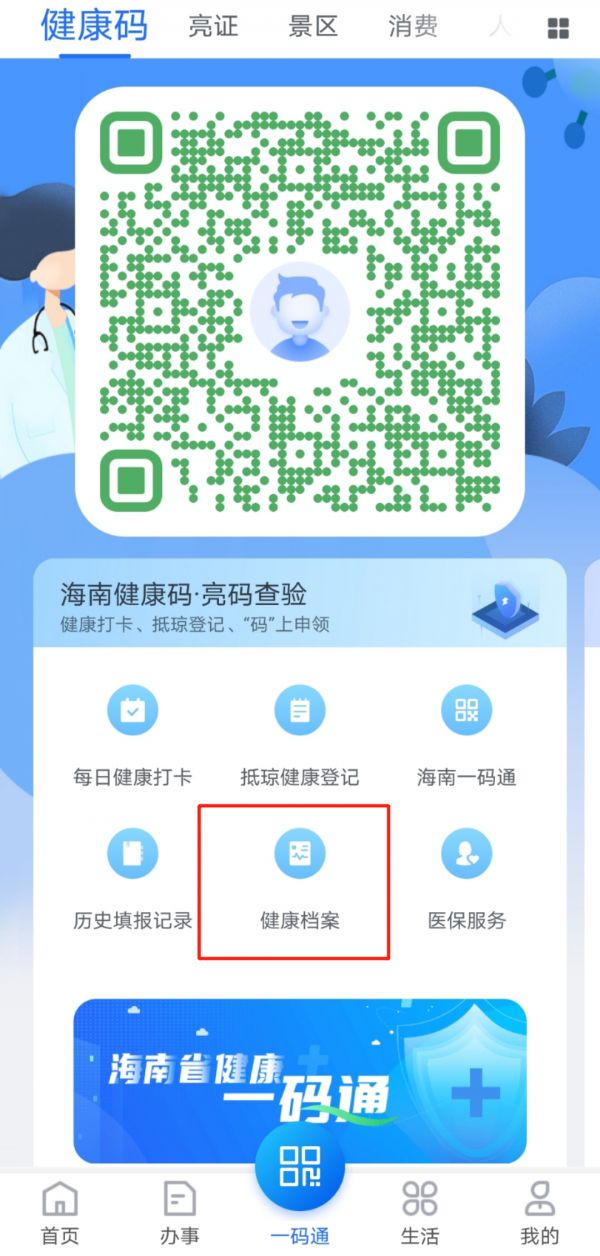Open the 海南省健康一码通 banner
Screen dimensions: 600x1256
(x=299, y=1080)
